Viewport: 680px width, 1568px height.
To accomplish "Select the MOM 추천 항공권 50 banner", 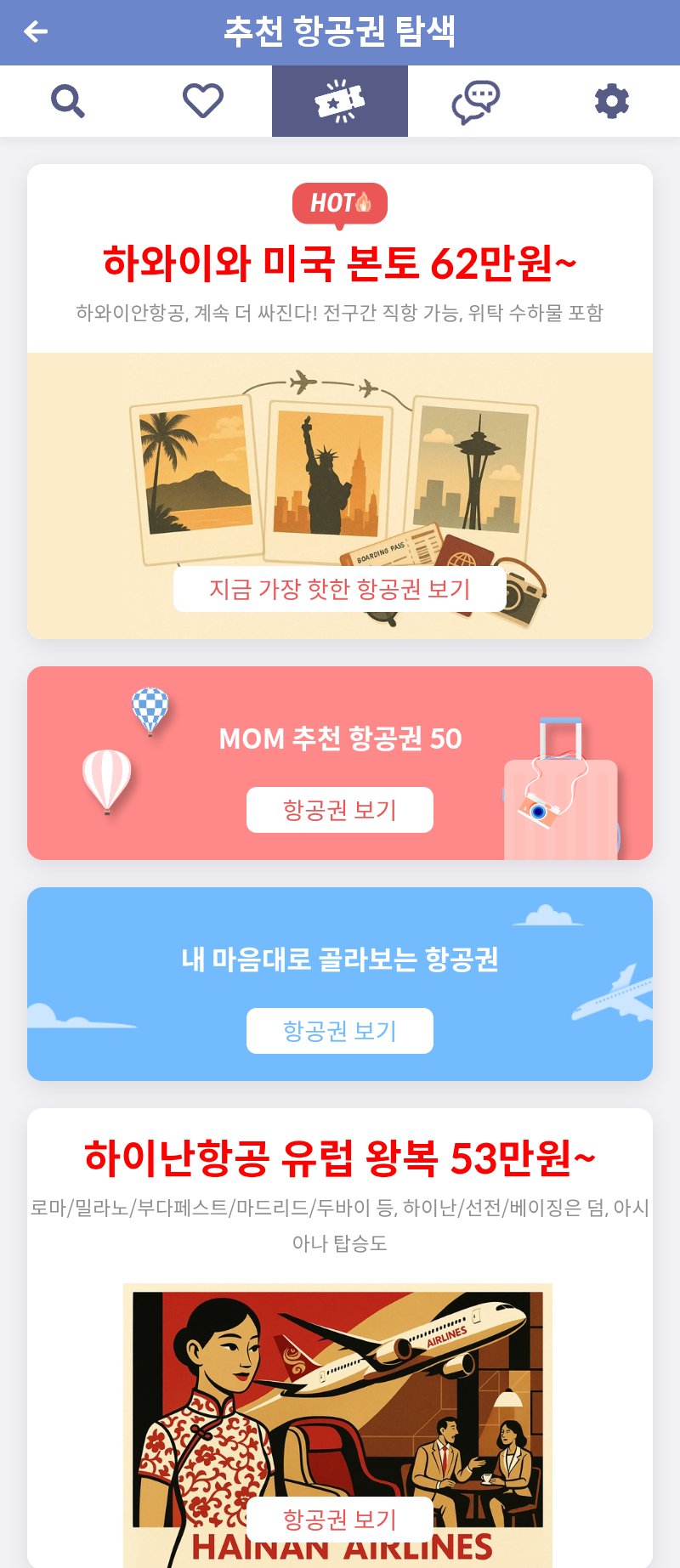I will (338, 739).
